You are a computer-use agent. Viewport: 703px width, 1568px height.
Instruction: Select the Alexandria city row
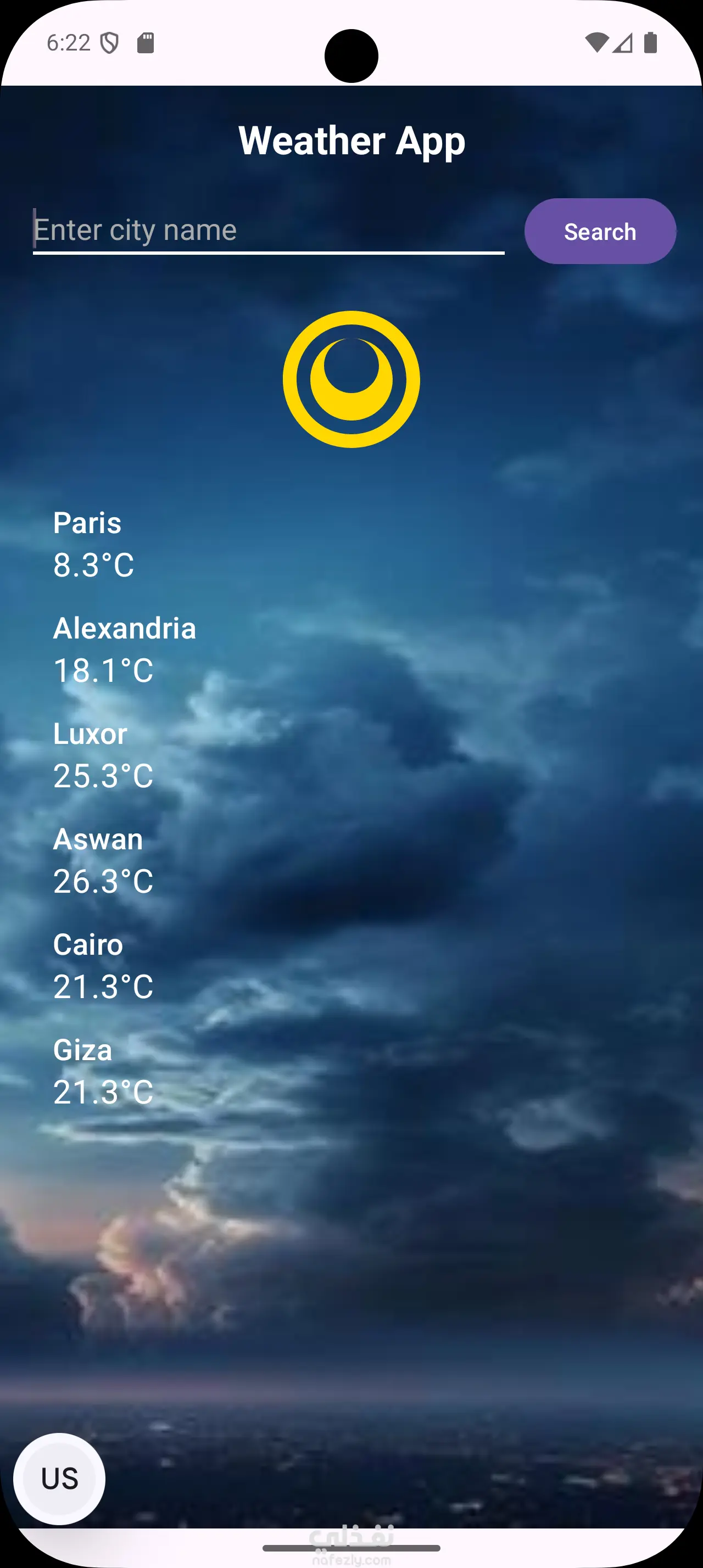(124, 649)
